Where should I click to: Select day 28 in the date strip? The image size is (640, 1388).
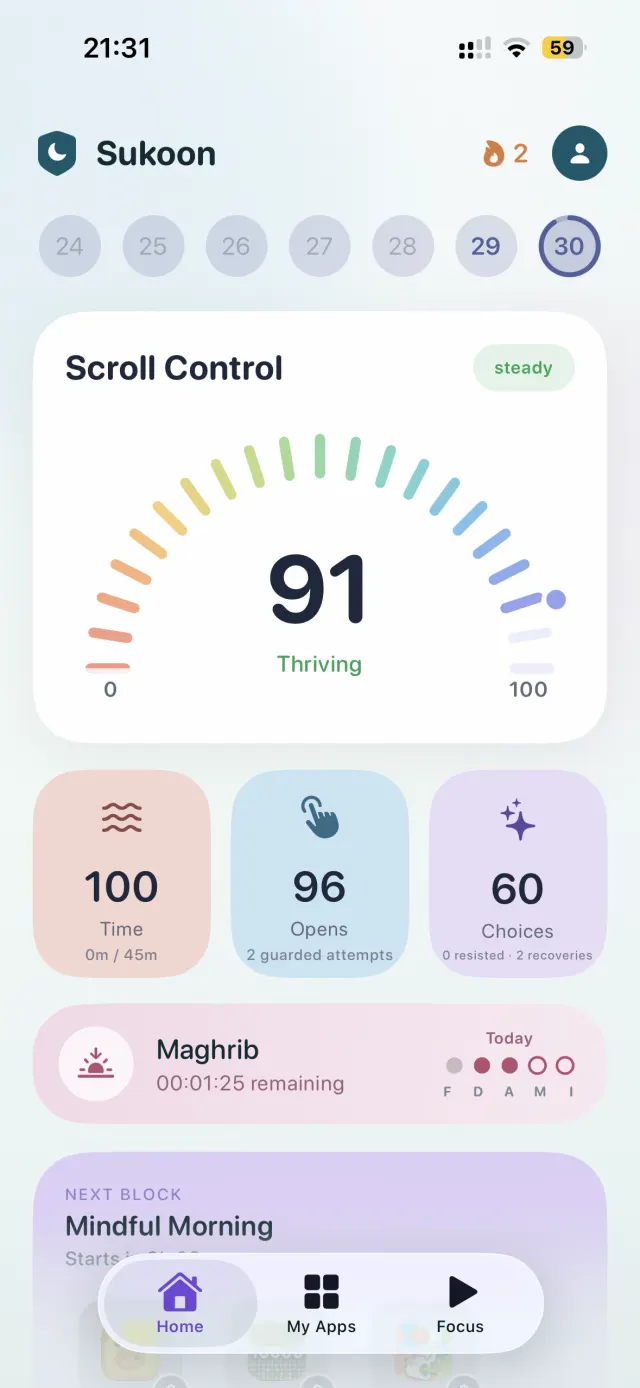(403, 246)
